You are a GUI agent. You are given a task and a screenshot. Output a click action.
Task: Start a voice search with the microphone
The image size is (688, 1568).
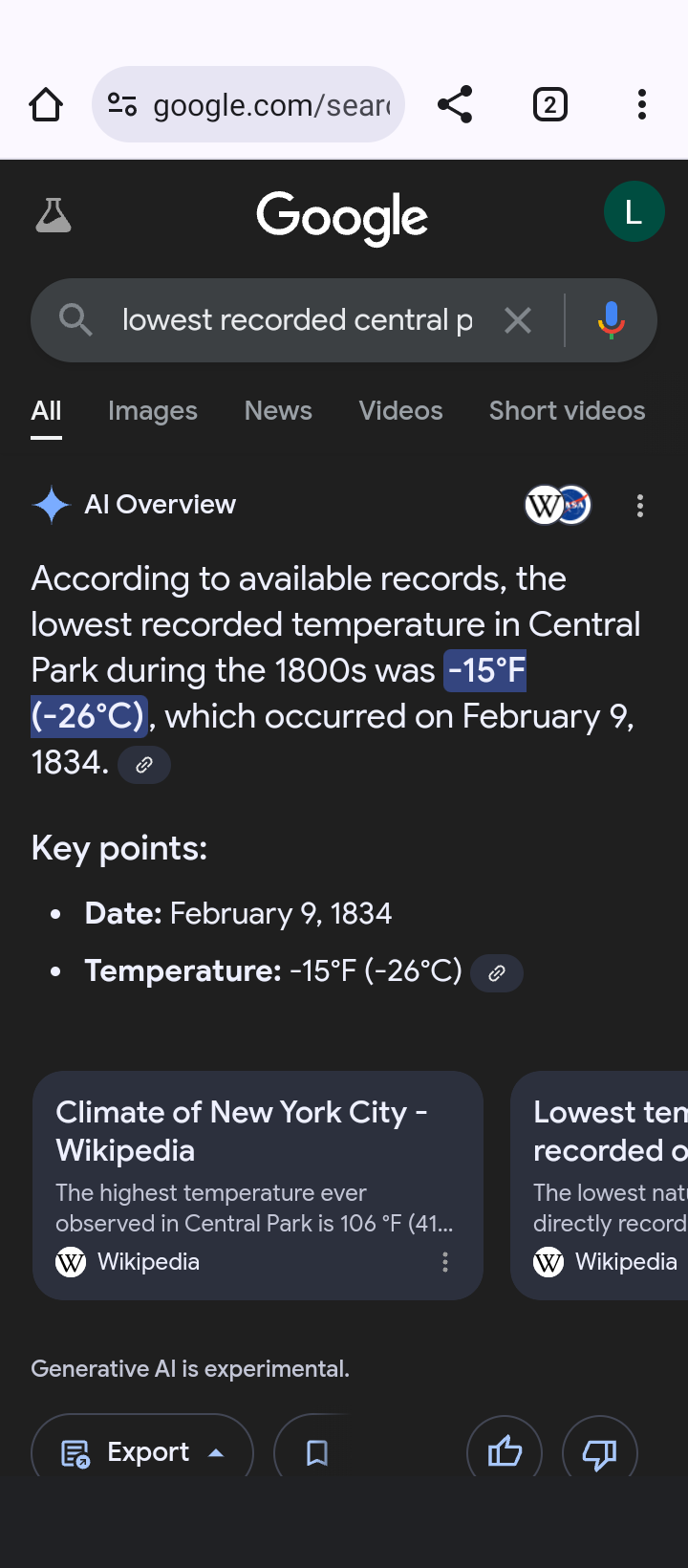[612, 320]
